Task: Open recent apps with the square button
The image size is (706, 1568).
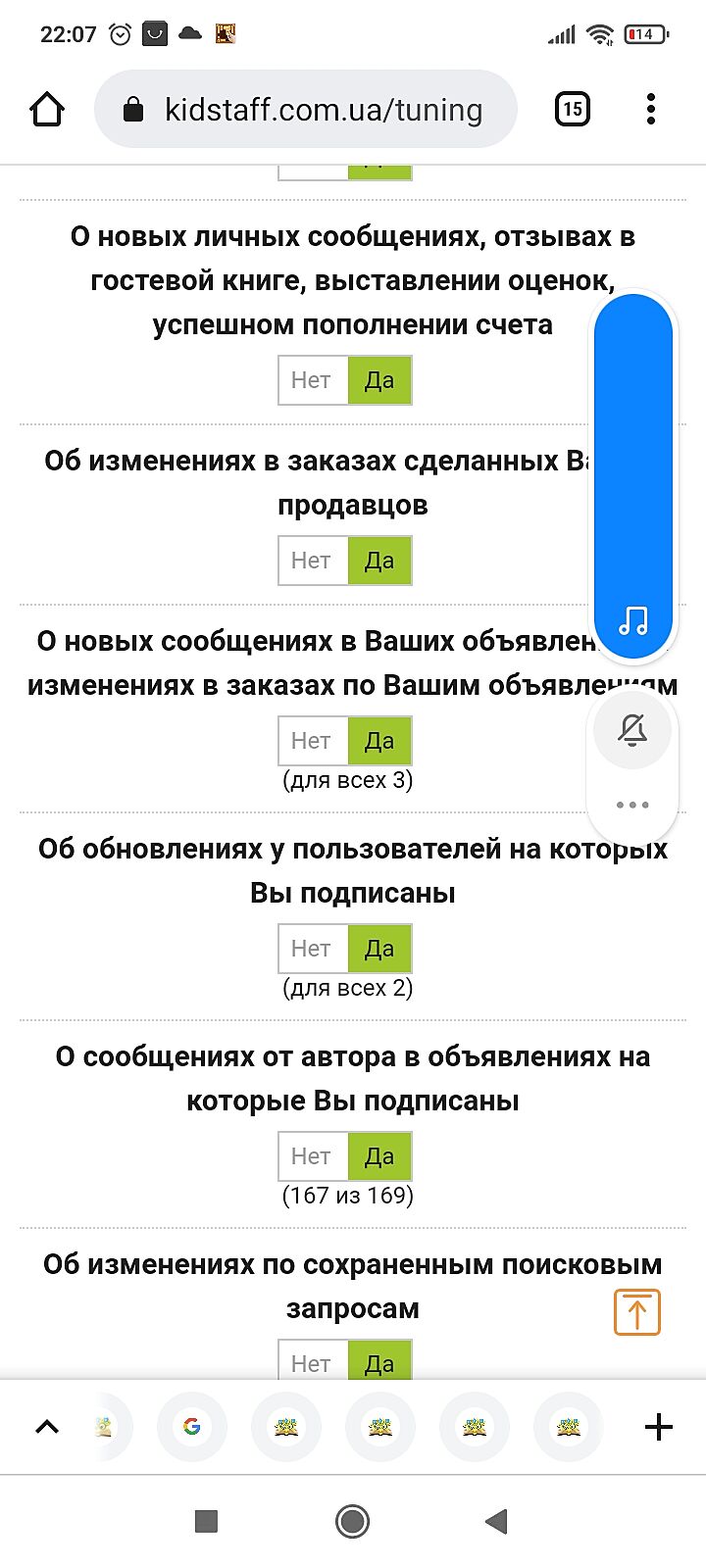Action: tap(206, 1521)
